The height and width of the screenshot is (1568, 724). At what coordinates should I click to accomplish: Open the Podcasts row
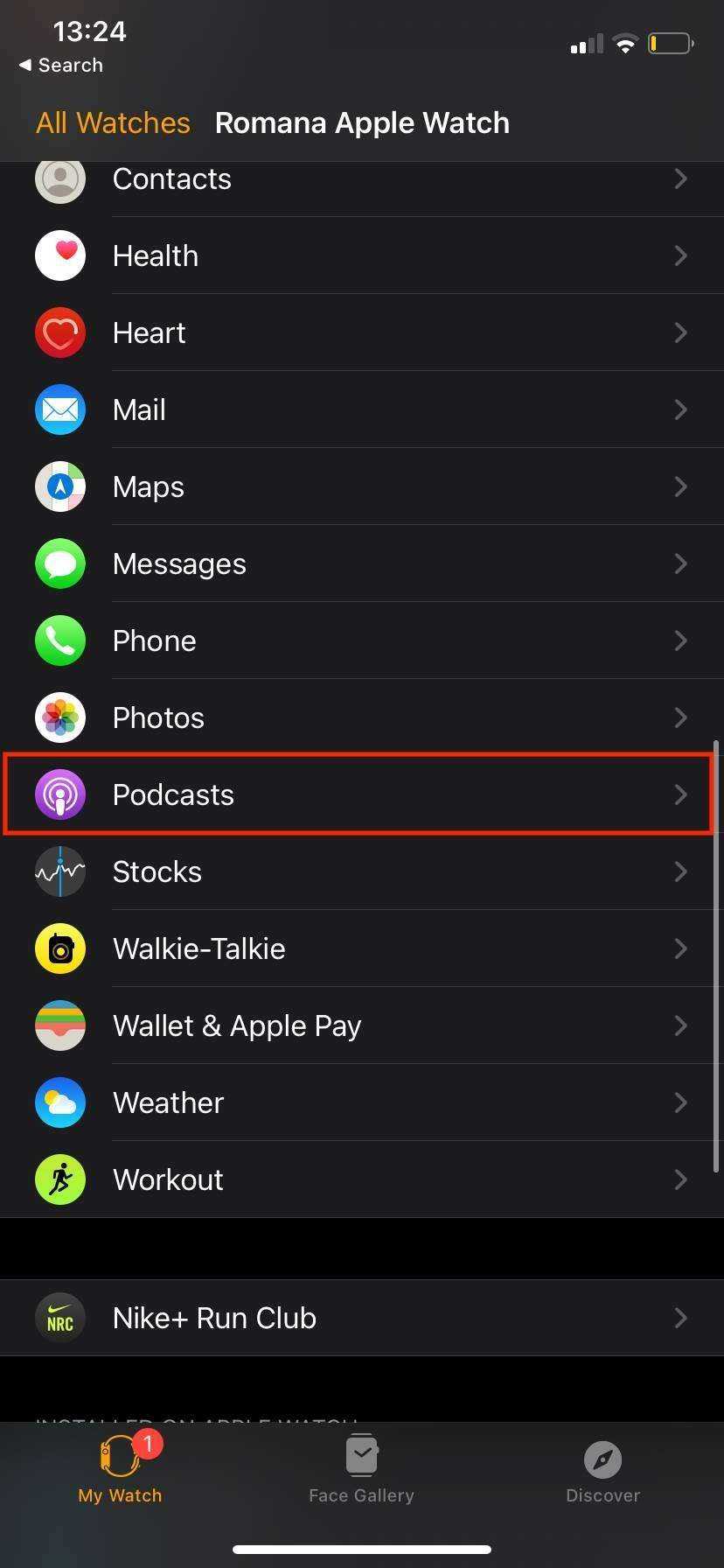pyautogui.click(x=362, y=794)
